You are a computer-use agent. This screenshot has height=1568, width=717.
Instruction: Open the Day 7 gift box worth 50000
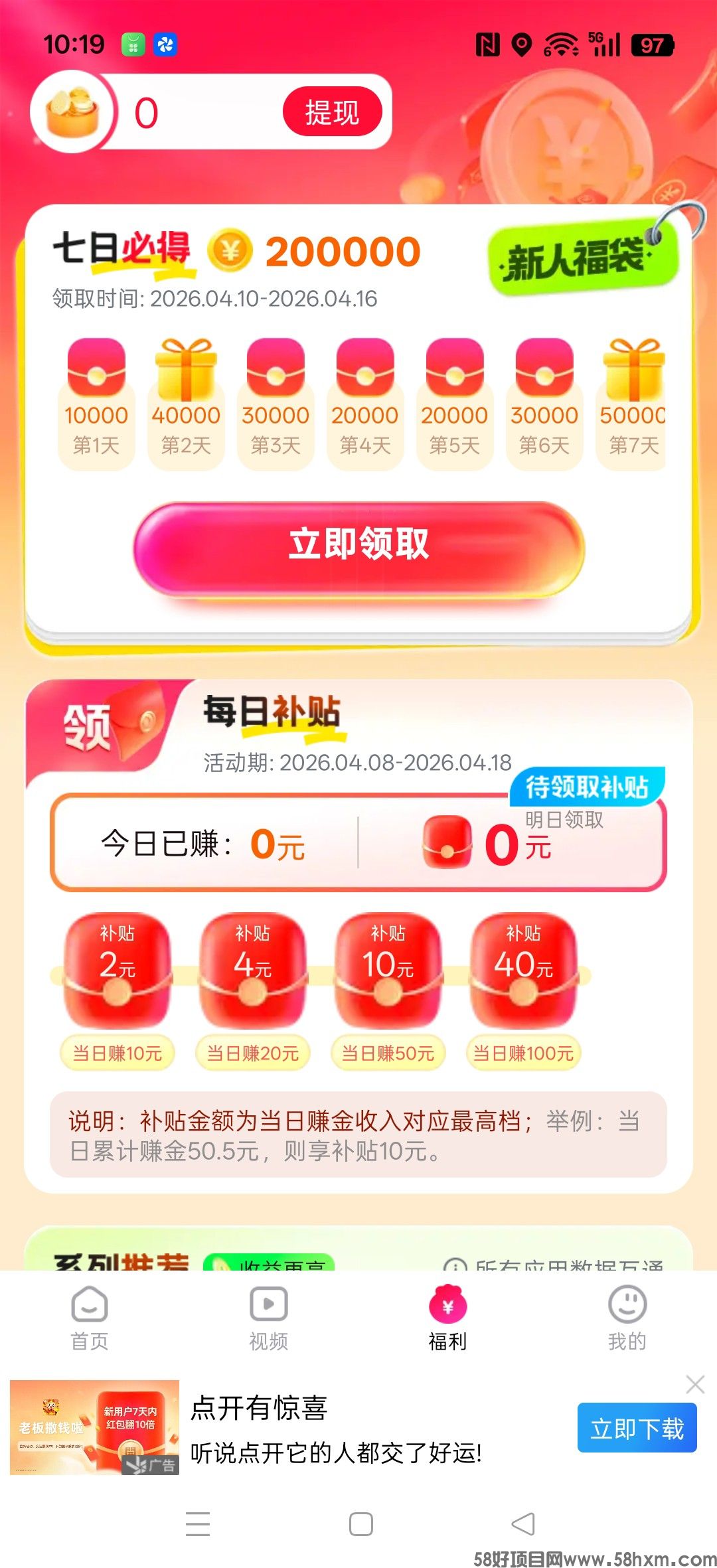pyautogui.click(x=634, y=370)
